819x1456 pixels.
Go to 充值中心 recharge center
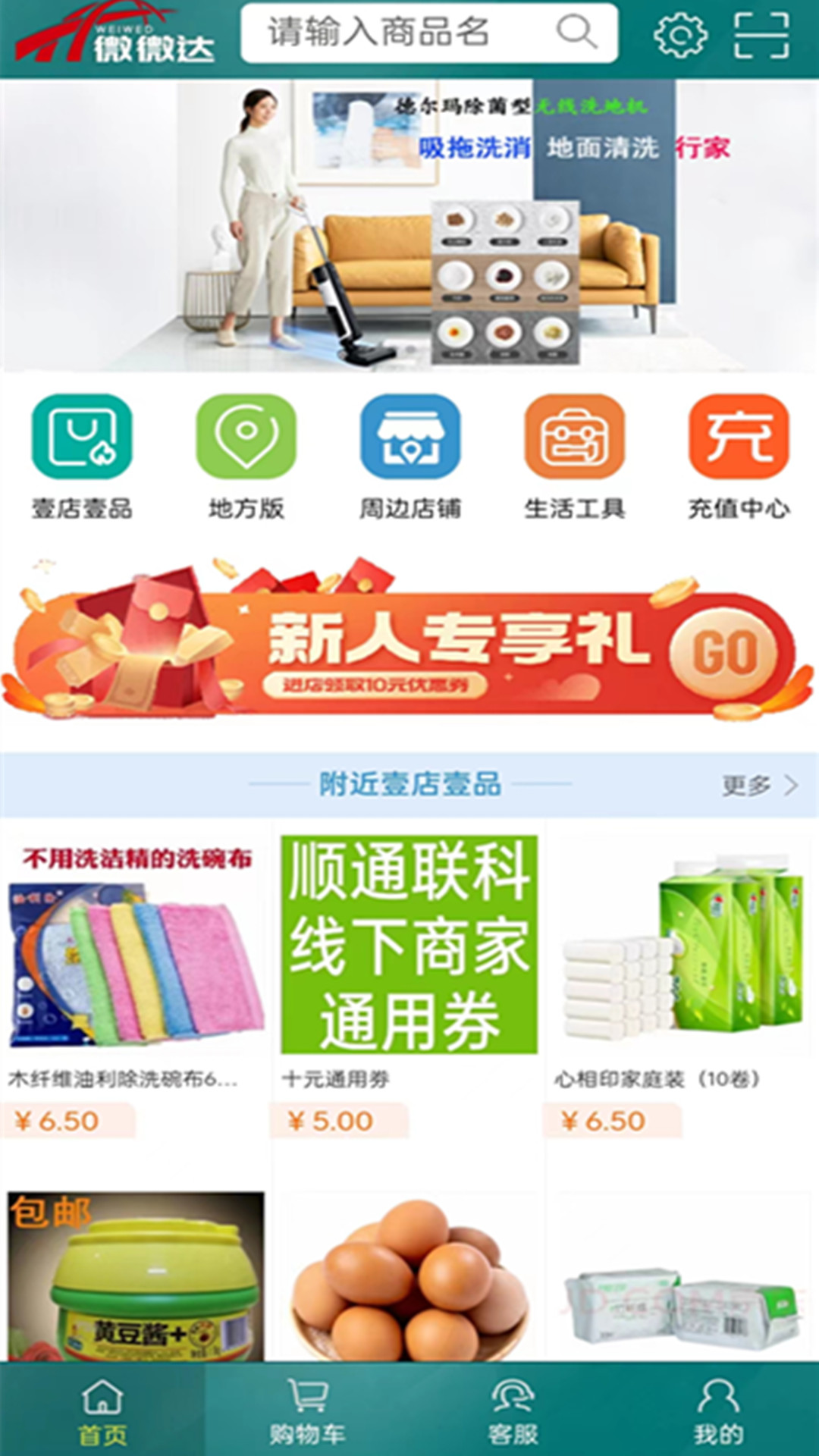739,455
